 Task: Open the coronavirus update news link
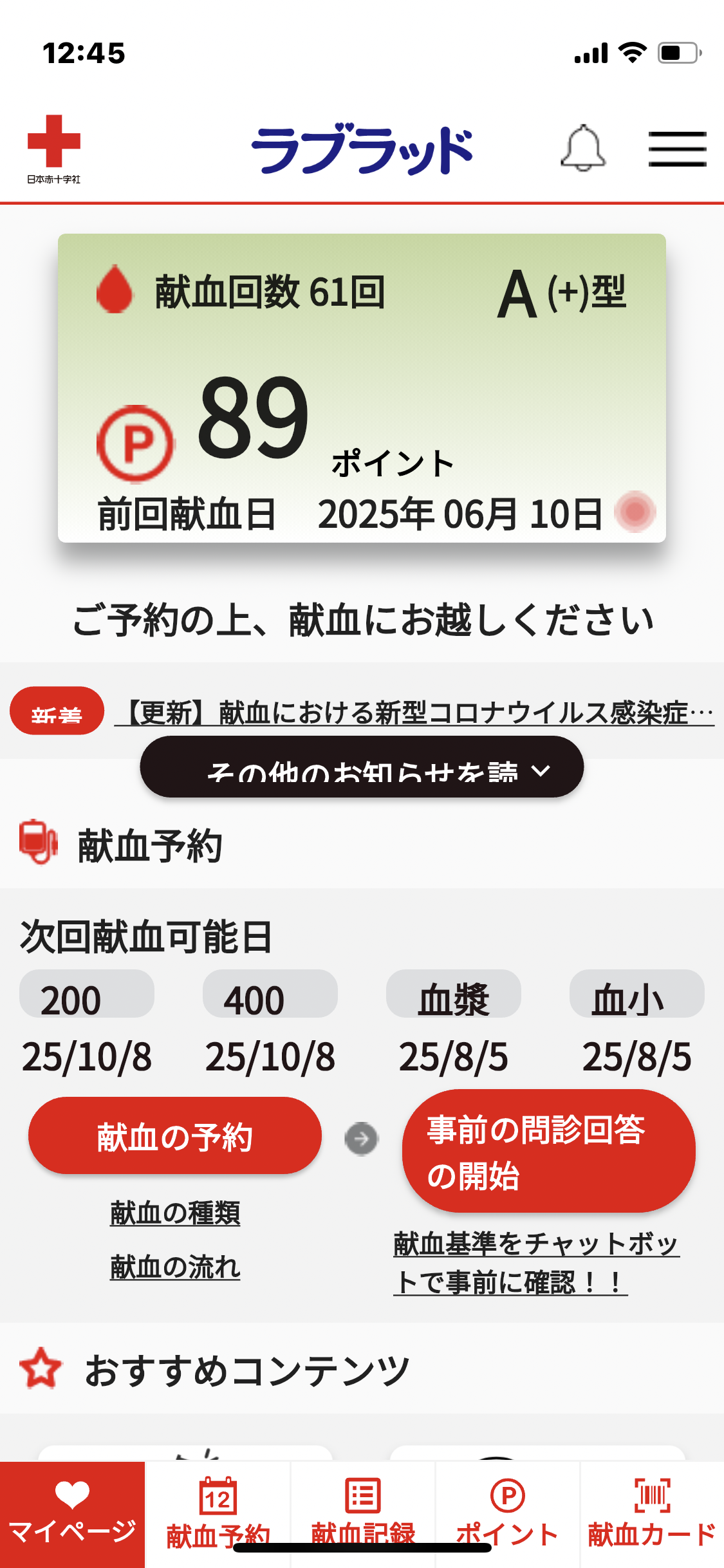click(414, 713)
